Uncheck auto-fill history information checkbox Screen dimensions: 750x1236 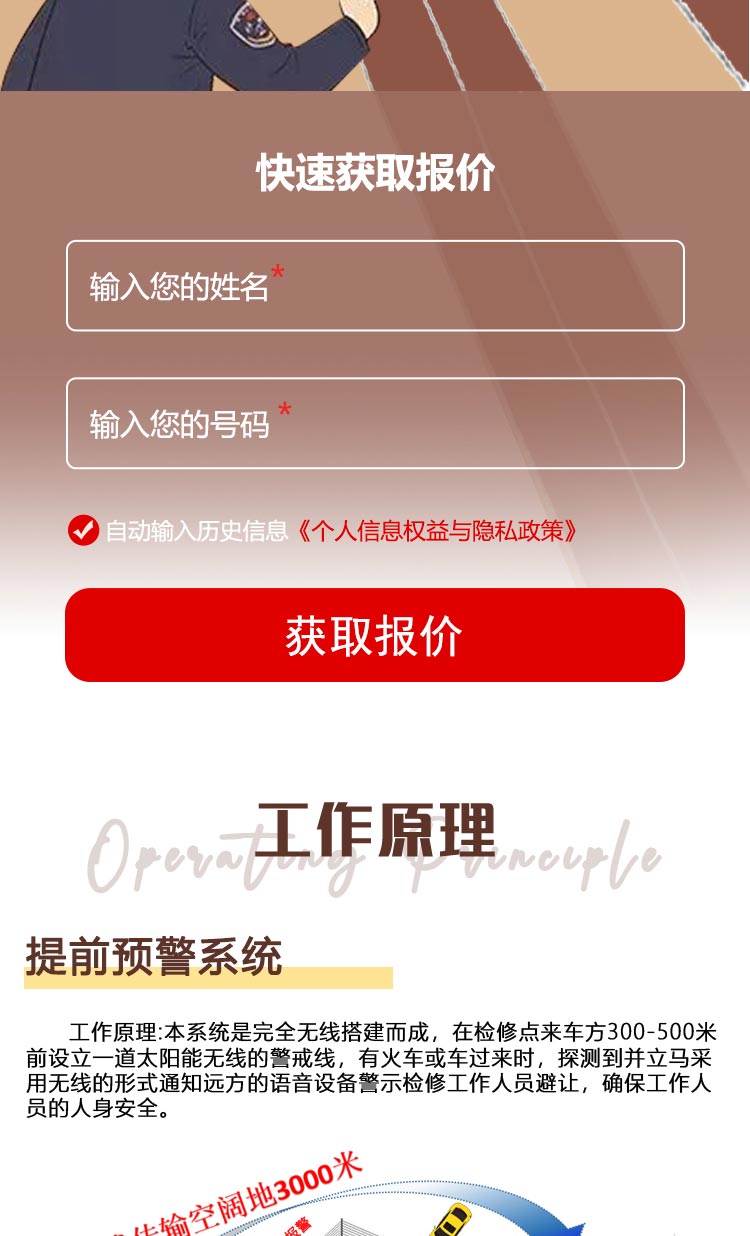click(x=83, y=531)
